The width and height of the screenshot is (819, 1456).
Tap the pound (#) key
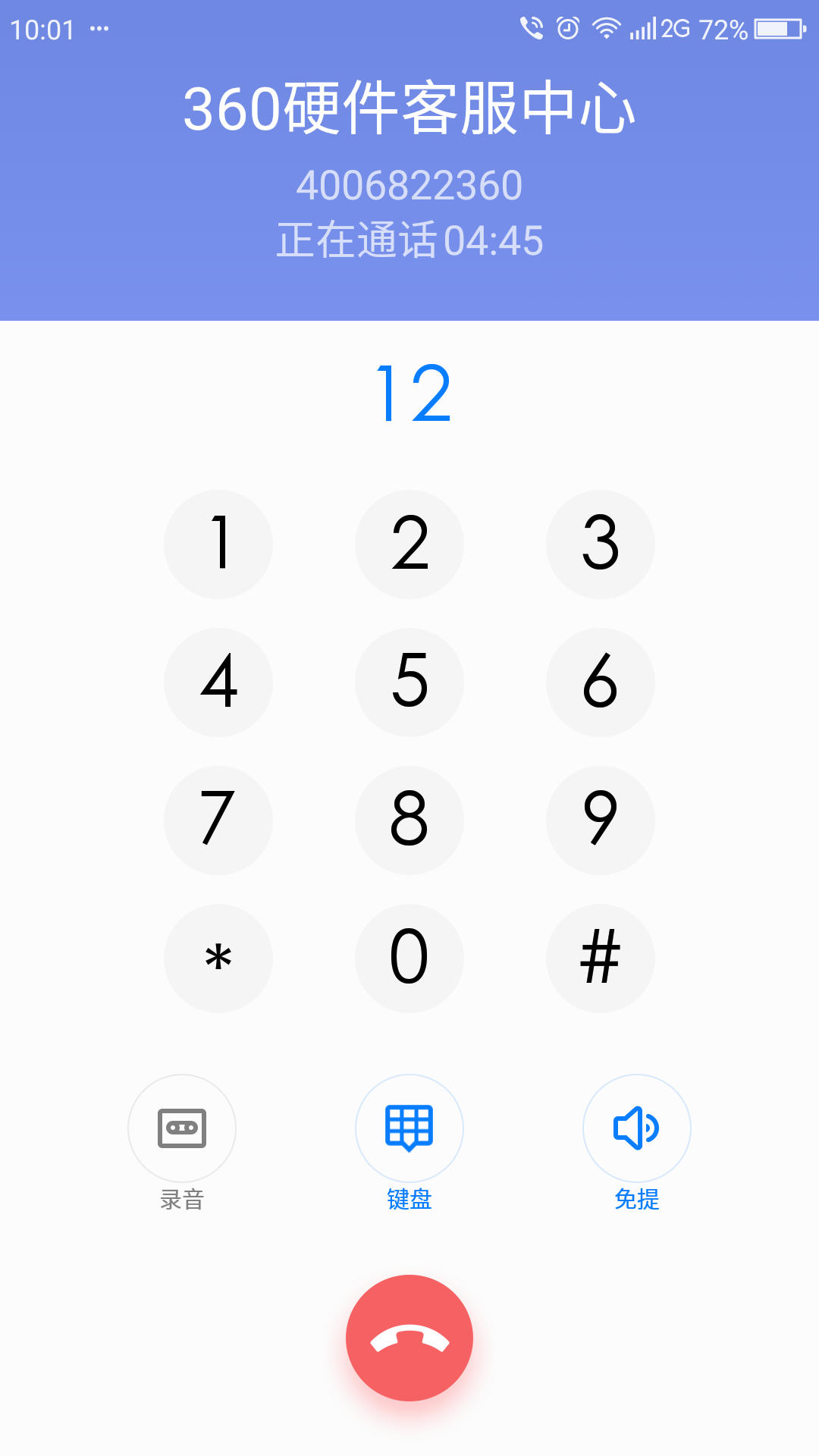click(601, 958)
